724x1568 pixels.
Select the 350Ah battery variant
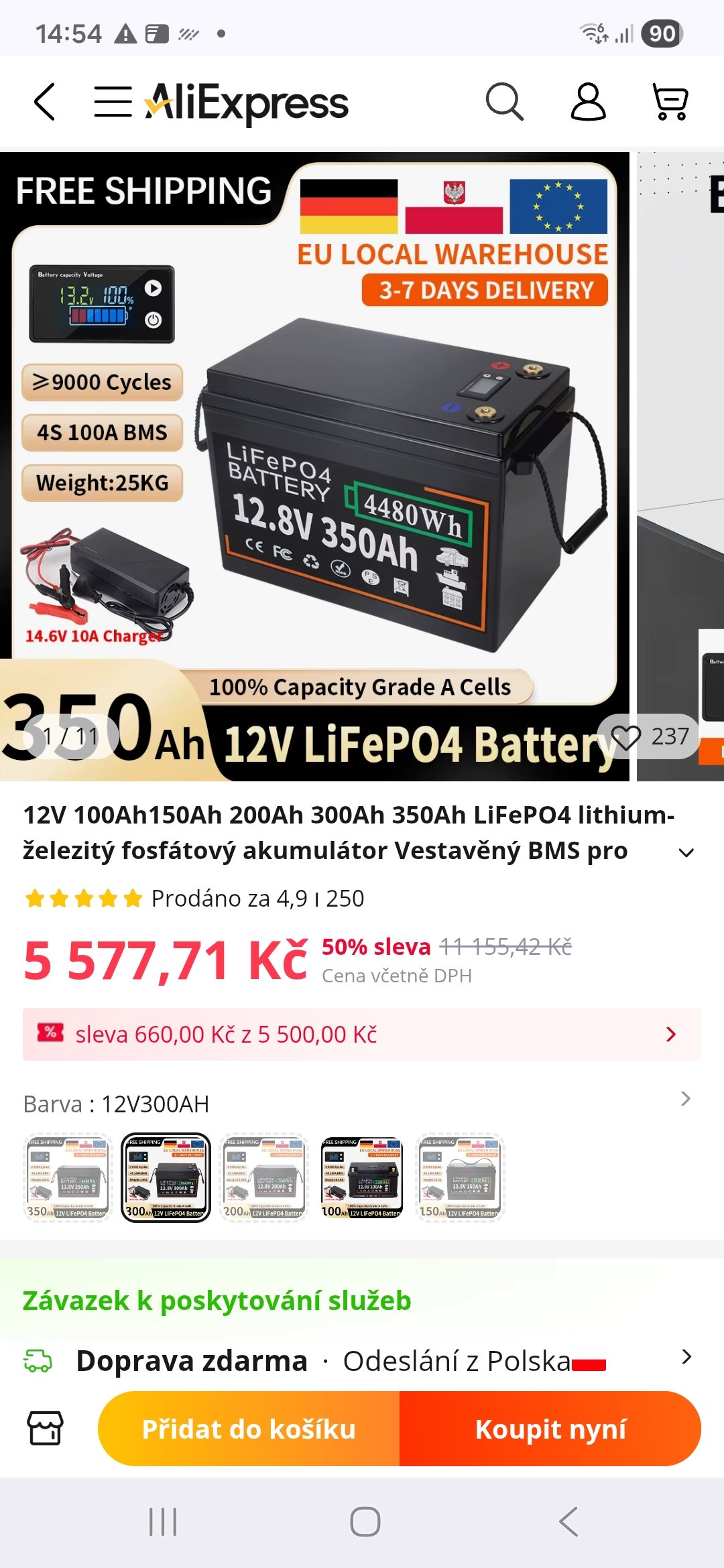[x=67, y=1177]
